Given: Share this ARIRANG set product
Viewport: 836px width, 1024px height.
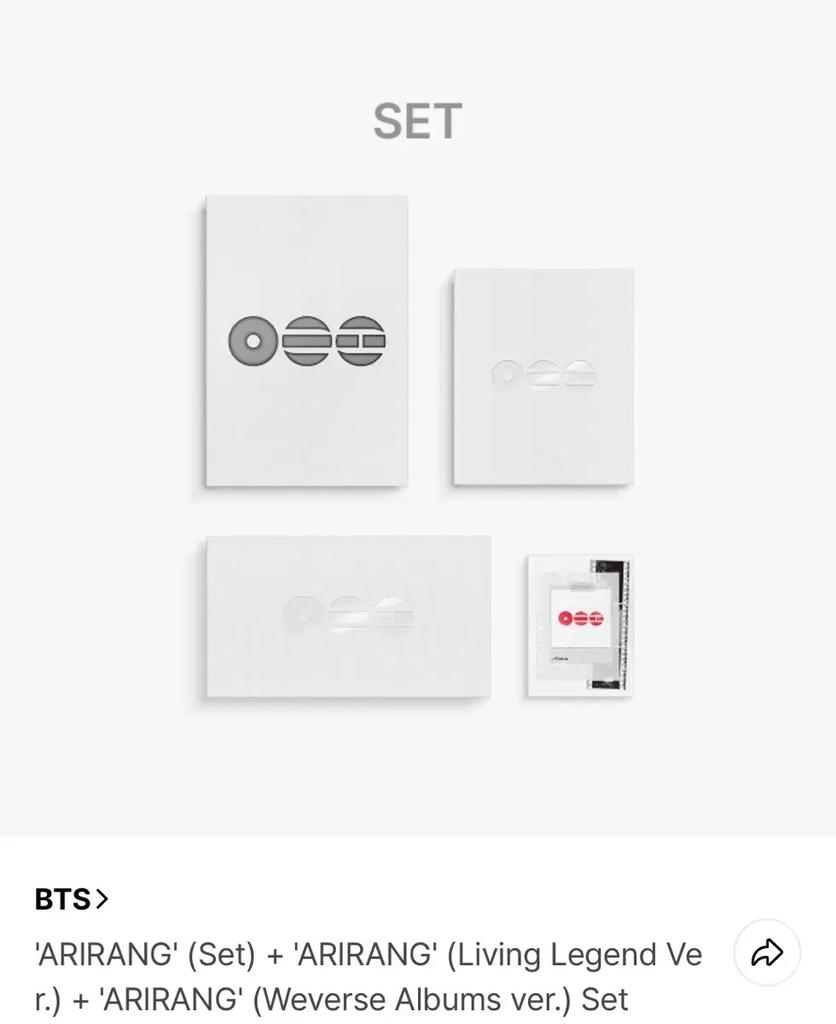Looking at the screenshot, I should tap(767, 953).
